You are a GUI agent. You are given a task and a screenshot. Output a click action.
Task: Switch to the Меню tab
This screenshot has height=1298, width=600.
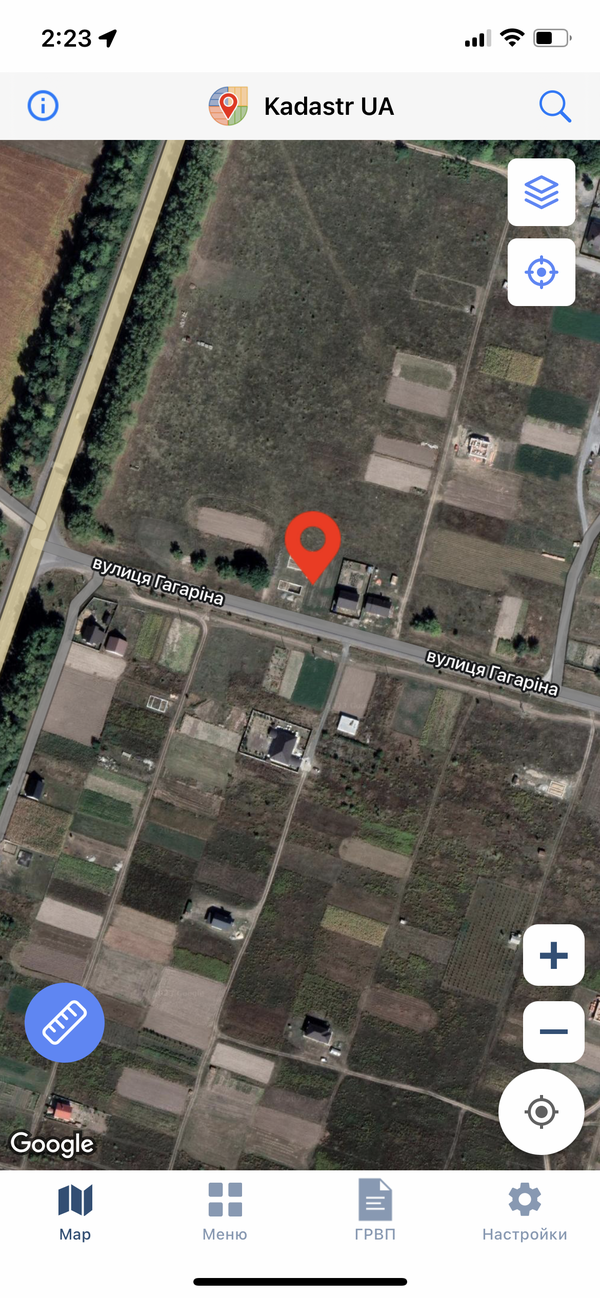tap(225, 1211)
